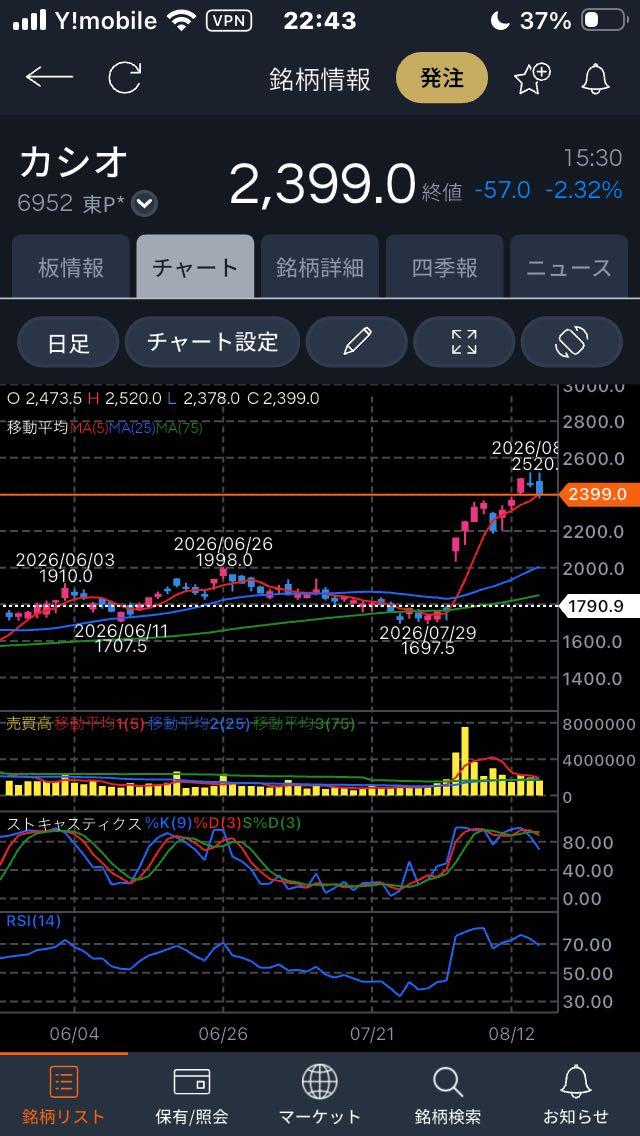This screenshot has width=640, height=1136.
Task: Select the チャート tab
Action: click(x=195, y=267)
